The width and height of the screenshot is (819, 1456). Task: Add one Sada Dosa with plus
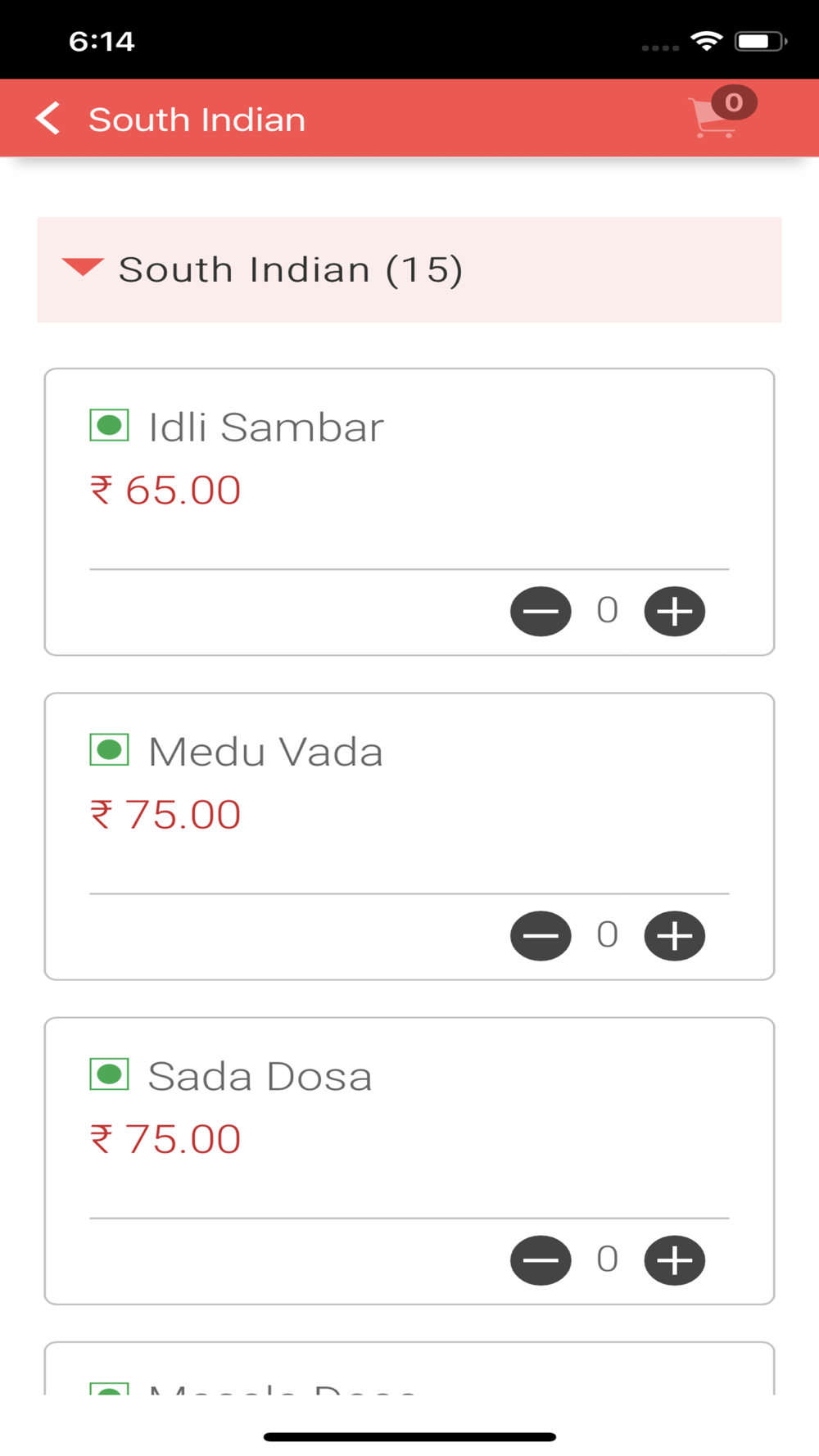coord(675,1259)
